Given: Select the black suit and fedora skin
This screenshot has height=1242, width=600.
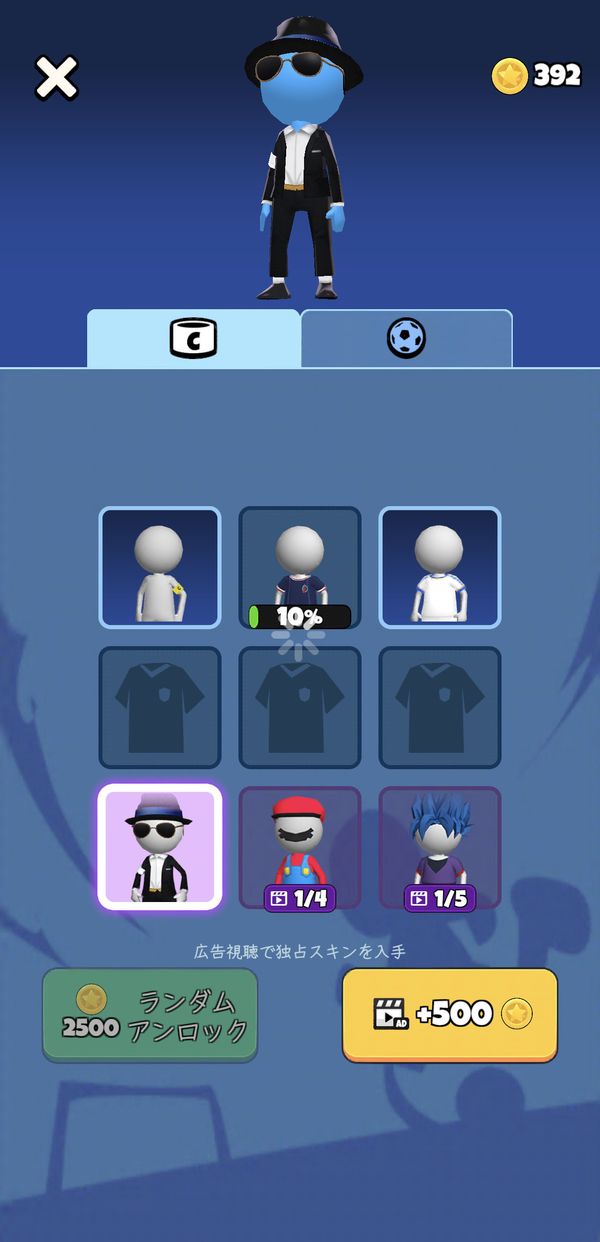Looking at the screenshot, I should [x=160, y=847].
